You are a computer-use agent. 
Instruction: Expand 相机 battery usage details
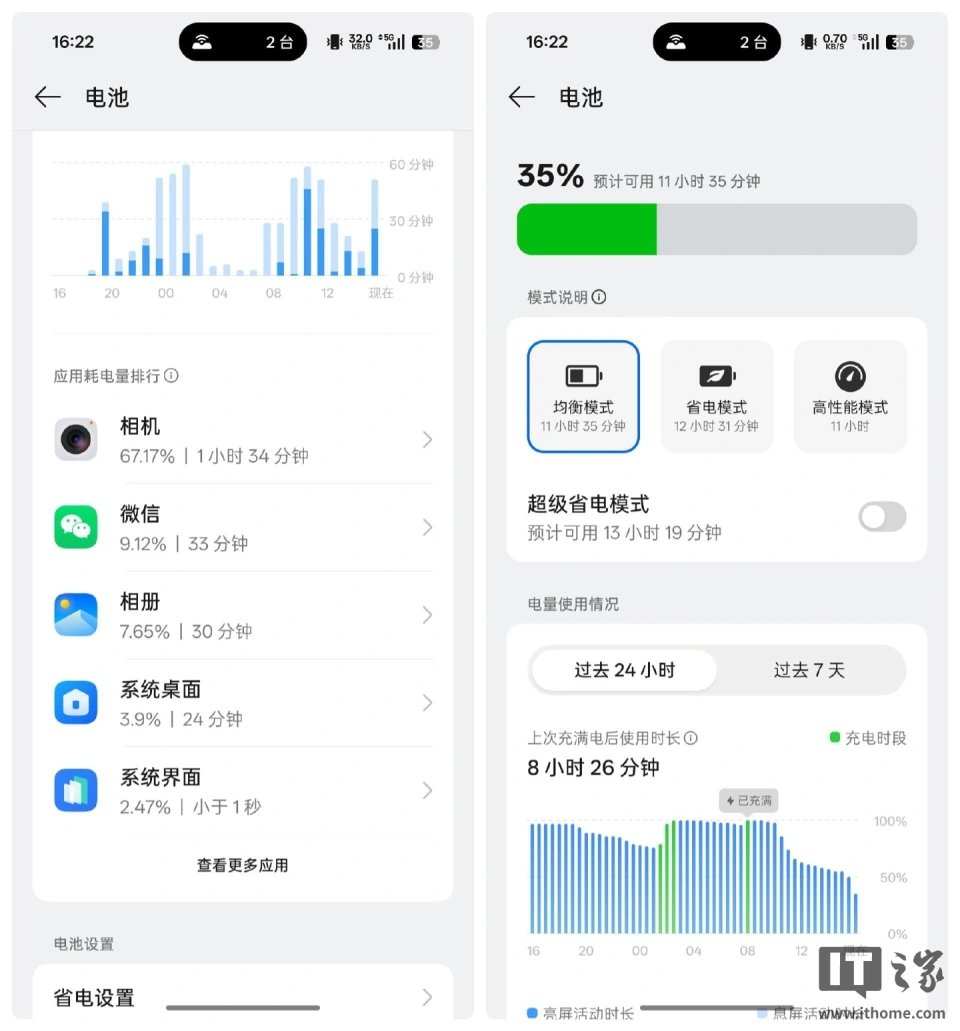coord(427,439)
